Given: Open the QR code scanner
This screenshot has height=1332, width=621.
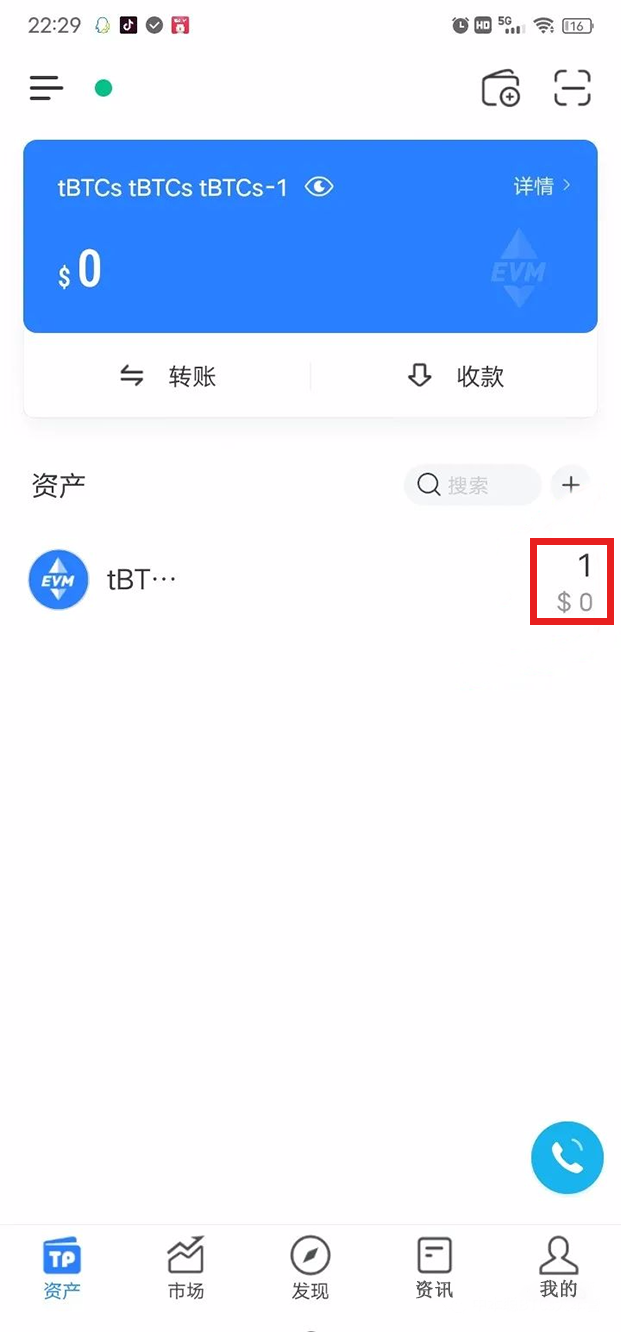Looking at the screenshot, I should 572,88.
